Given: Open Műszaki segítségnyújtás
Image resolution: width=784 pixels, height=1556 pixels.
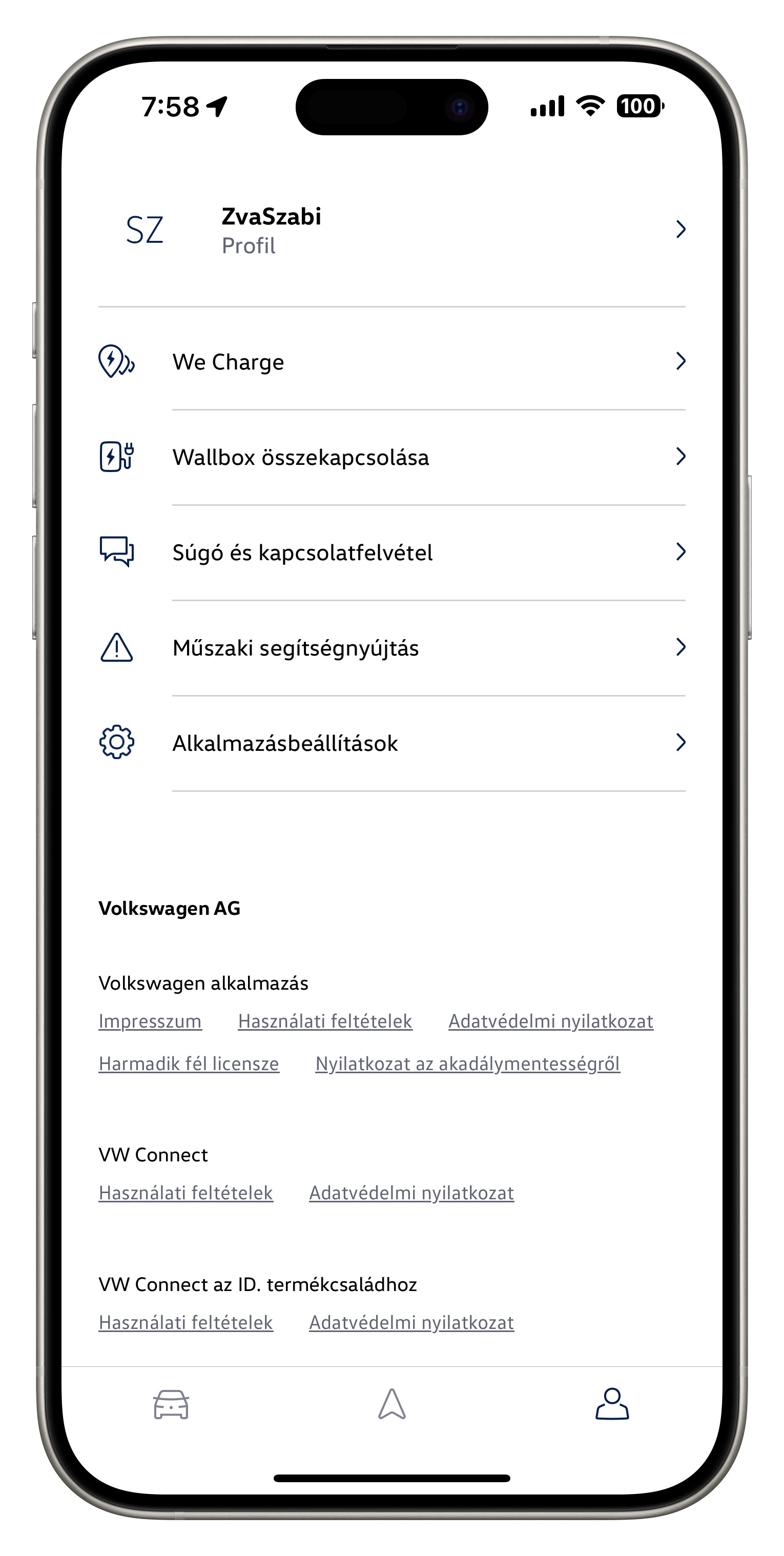Looking at the screenshot, I should (x=392, y=648).
